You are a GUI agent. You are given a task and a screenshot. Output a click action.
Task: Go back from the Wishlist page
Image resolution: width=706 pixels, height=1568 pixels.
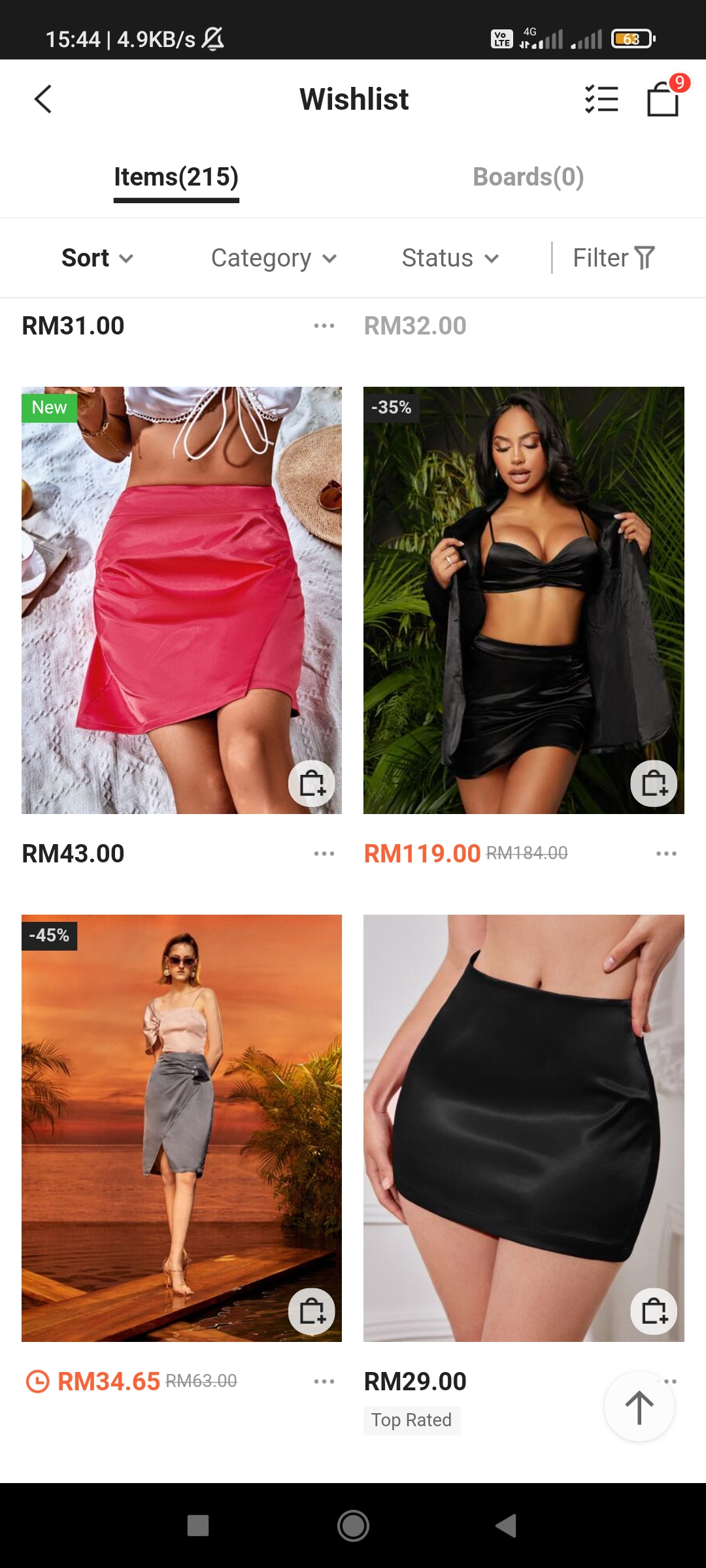pos(43,99)
